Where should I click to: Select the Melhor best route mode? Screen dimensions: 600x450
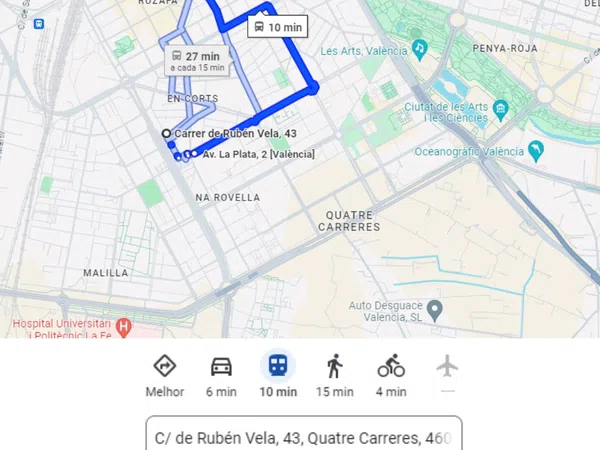click(x=165, y=375)
